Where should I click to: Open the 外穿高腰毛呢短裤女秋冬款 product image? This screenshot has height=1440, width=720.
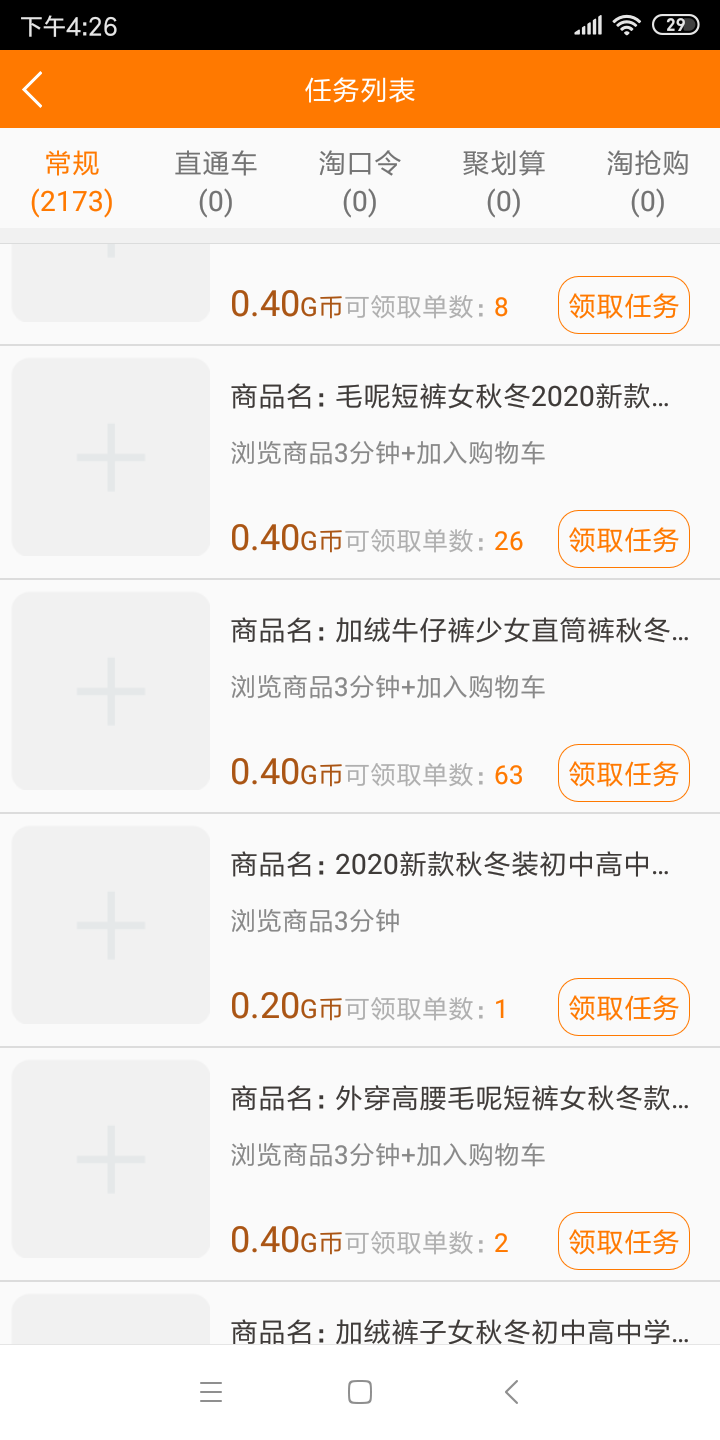click(111, 1159)
